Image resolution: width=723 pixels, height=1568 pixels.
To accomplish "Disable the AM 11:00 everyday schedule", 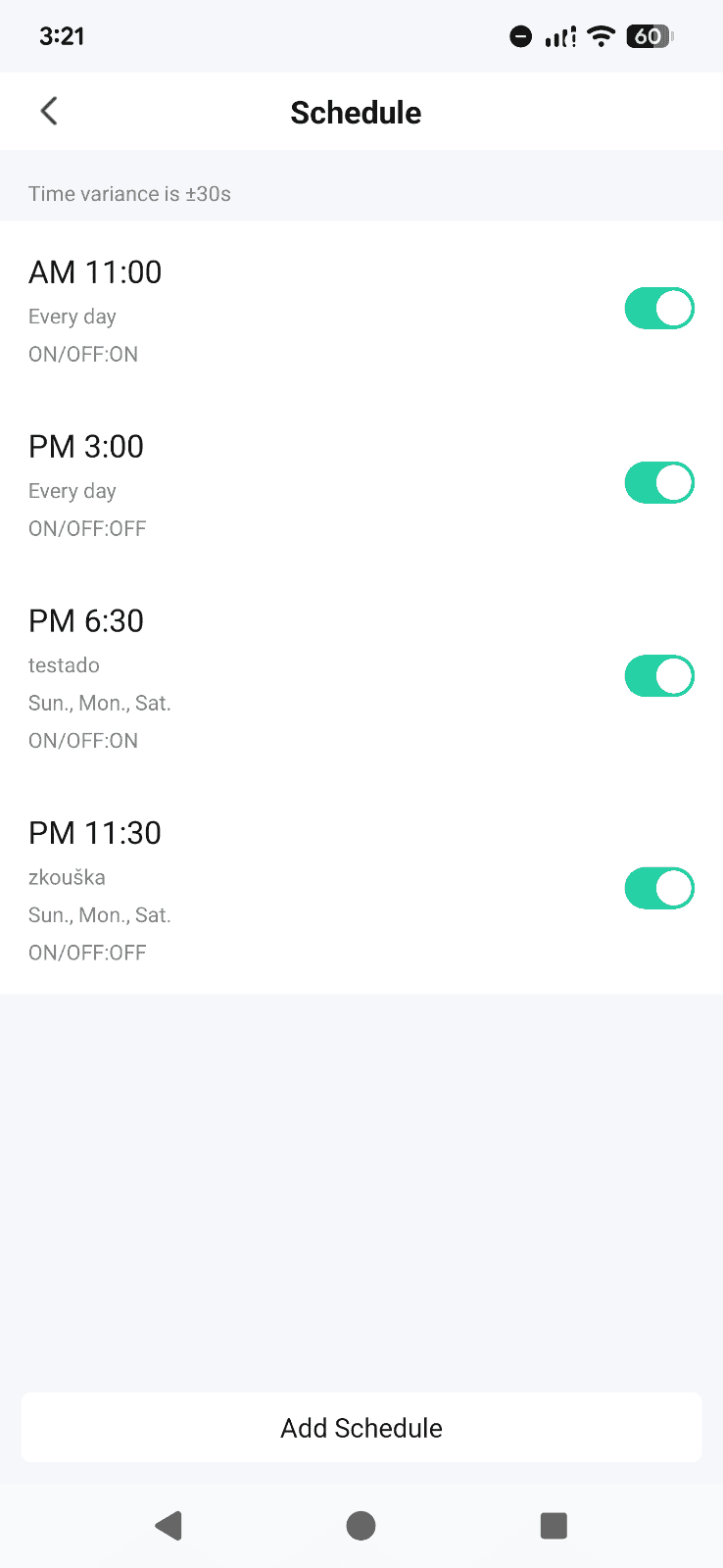I will coord(658,308).
